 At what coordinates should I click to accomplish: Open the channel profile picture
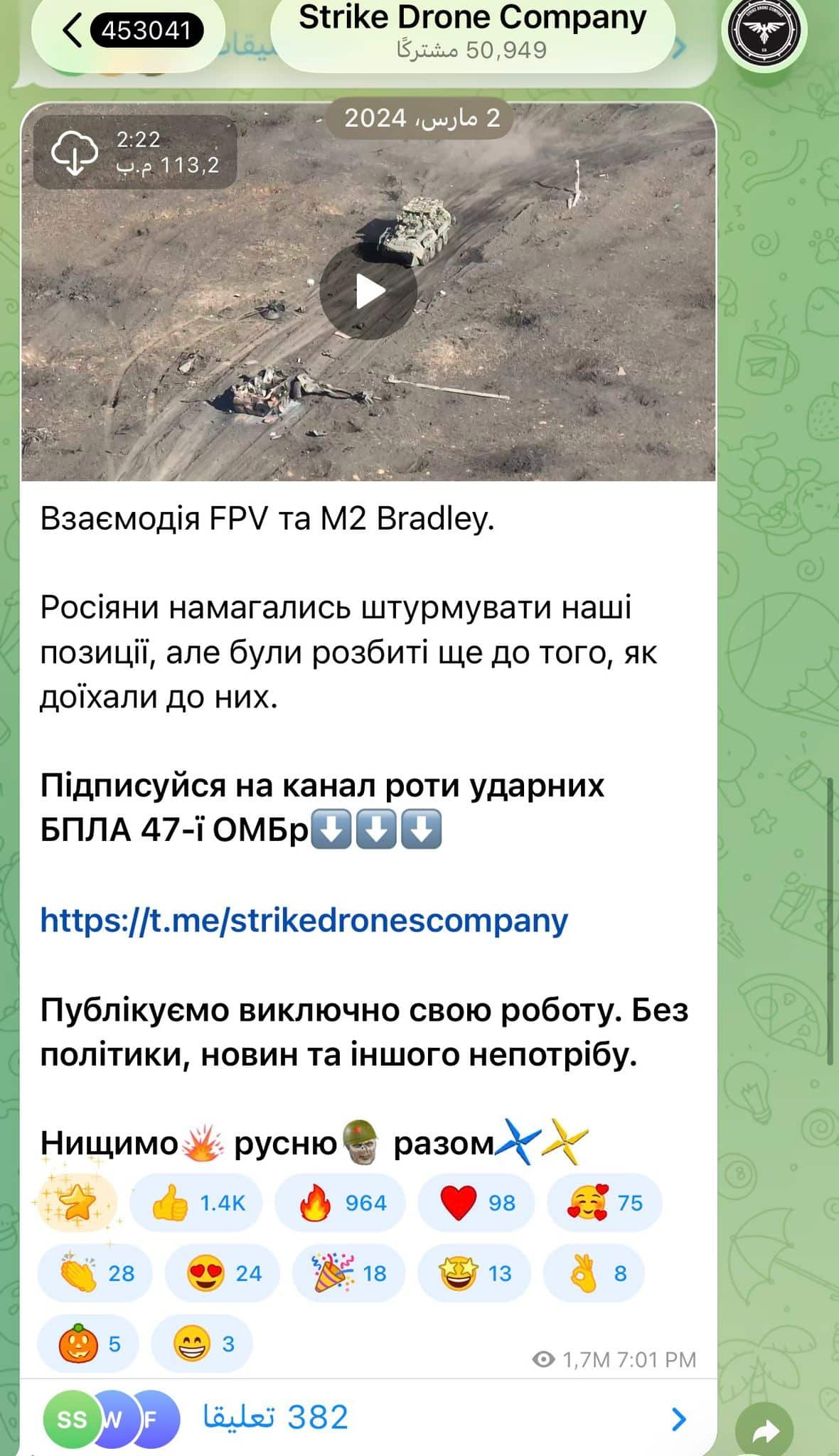click(764, 31)
